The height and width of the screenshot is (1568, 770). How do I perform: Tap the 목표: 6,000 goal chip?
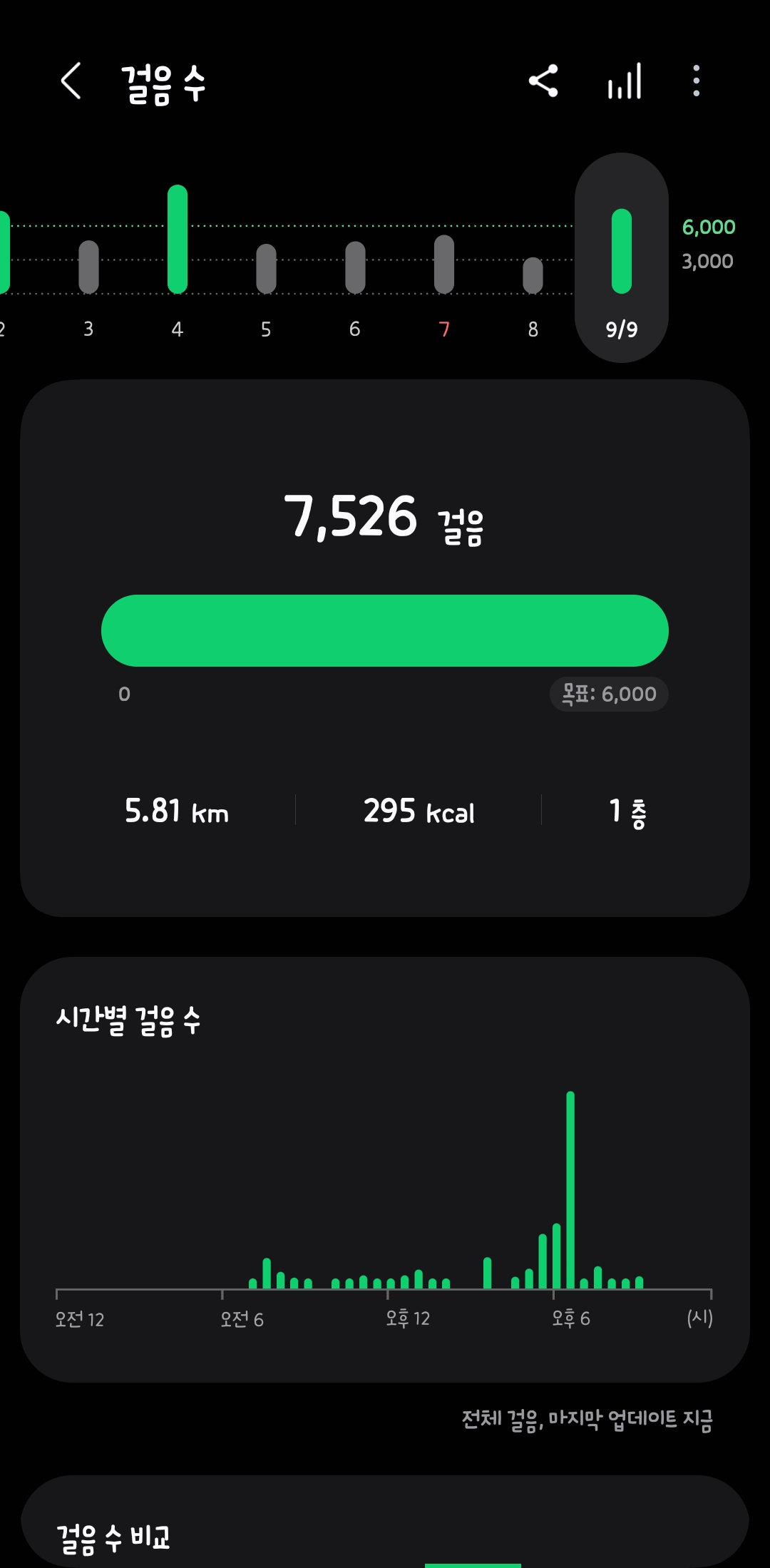coord(609,694)
